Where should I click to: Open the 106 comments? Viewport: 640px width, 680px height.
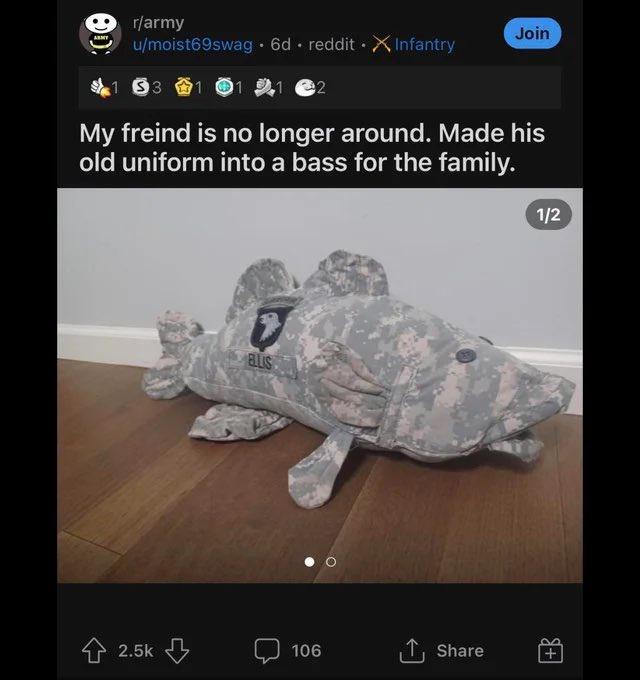[288, 650]
